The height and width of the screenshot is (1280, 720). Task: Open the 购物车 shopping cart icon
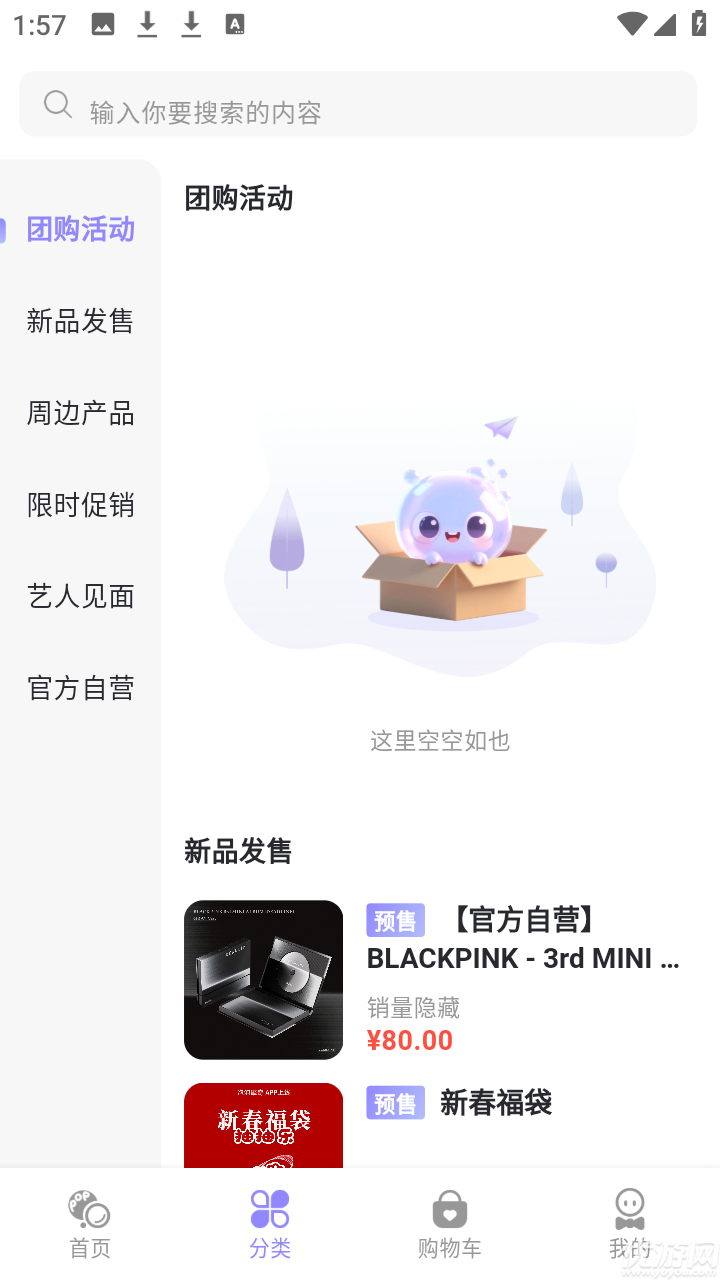point(449,1208)
